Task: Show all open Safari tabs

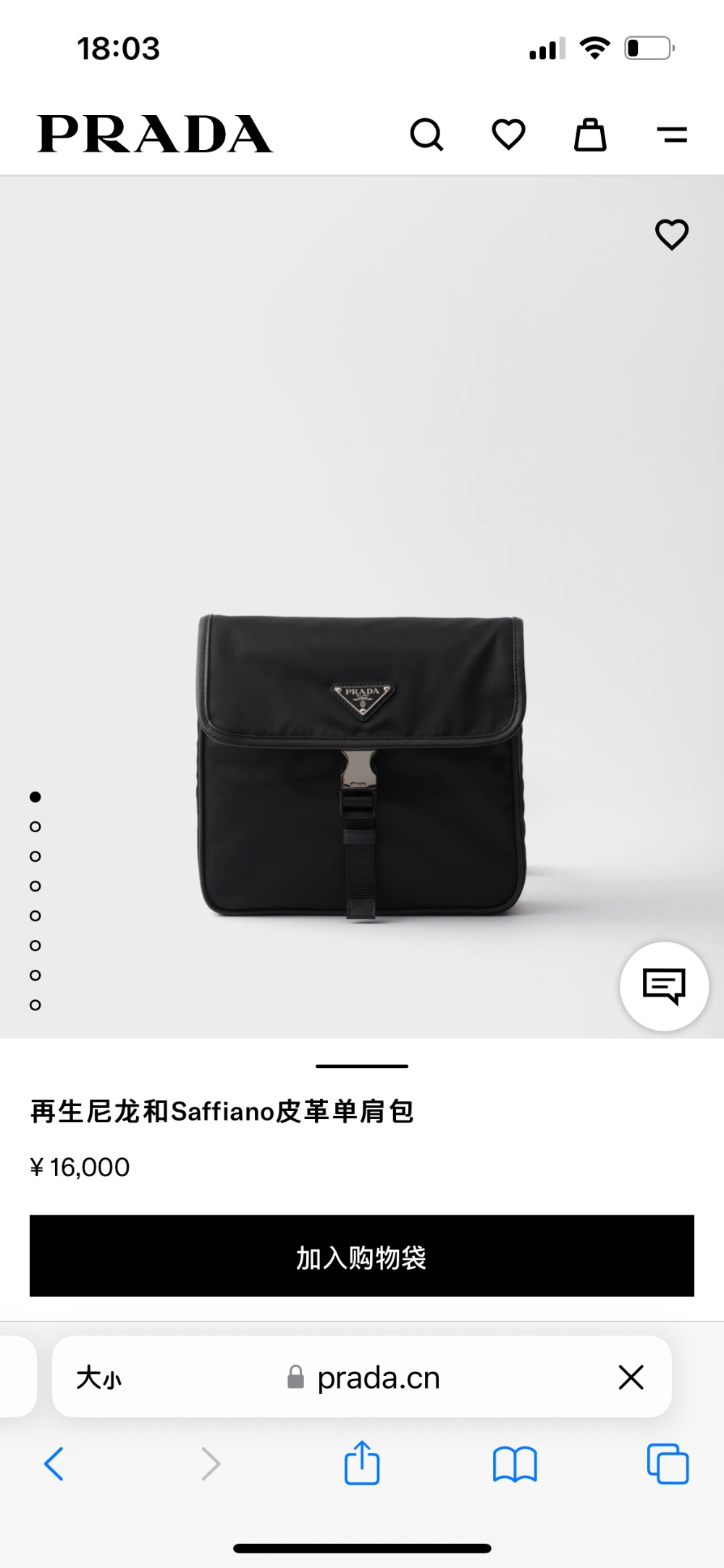Action: pyautogui.click(x=668, y=1464)
